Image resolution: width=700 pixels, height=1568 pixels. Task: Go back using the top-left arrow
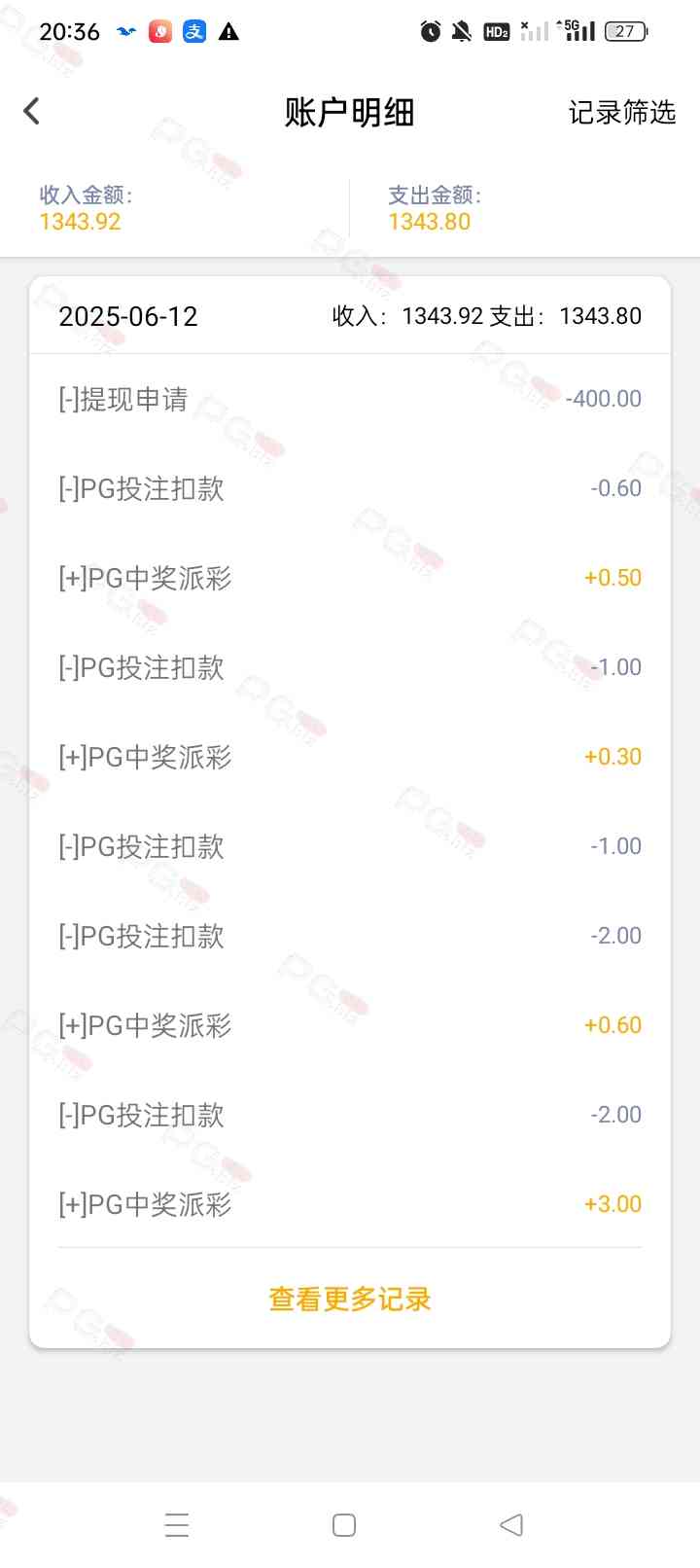tap(32, 112)
